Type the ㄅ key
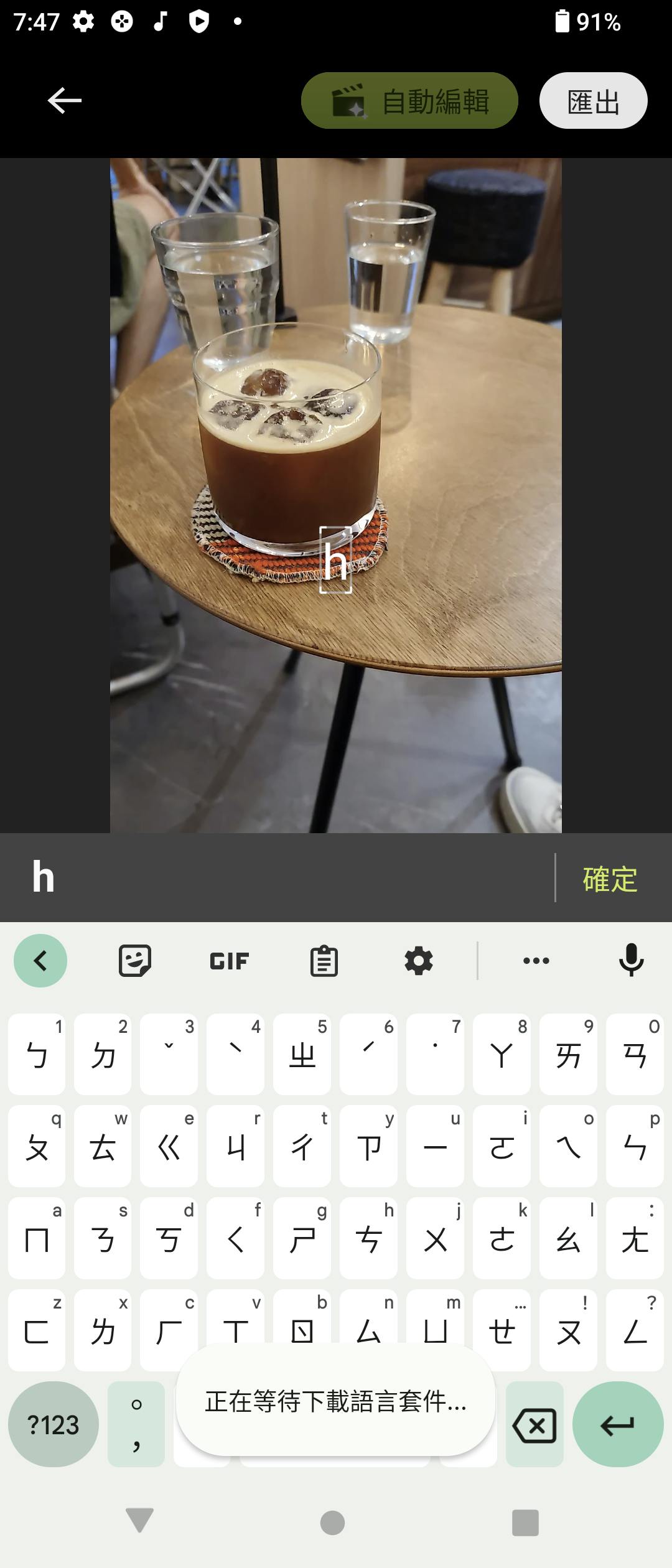This screenshot has width=672, height=1568. [37, 1054]
